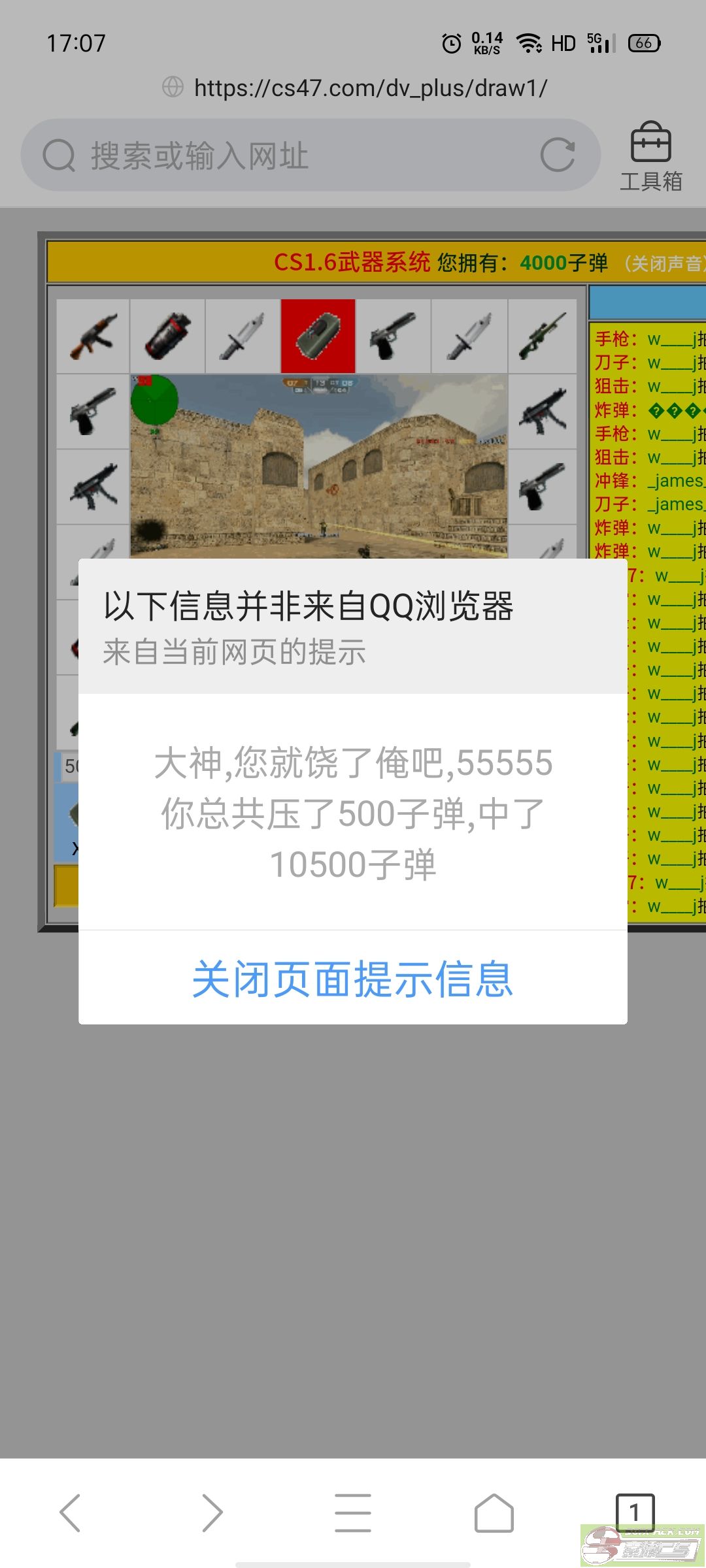This screenshot has width=706, height=1568.
Task: Tap the search or URL input field
Action: tap(288, 155)
